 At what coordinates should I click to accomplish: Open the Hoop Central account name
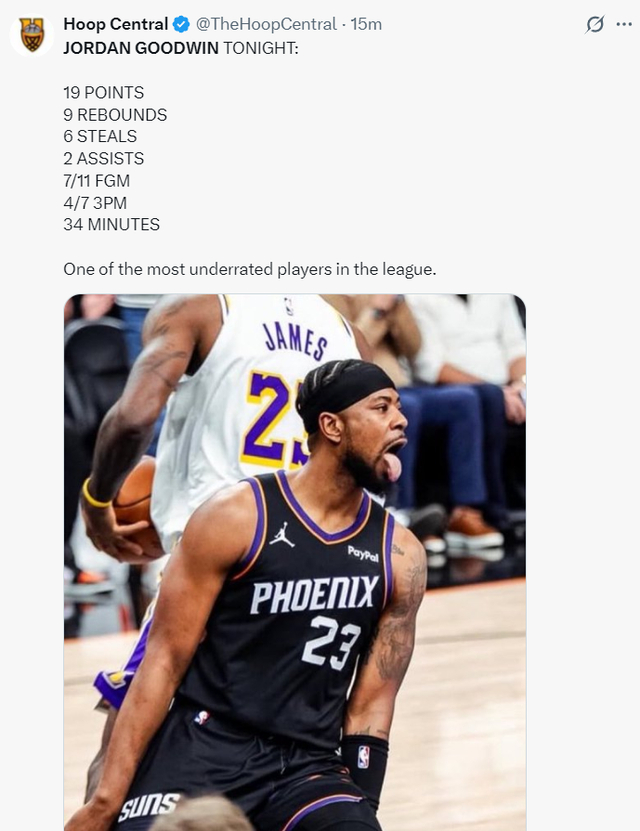[115, 24]
